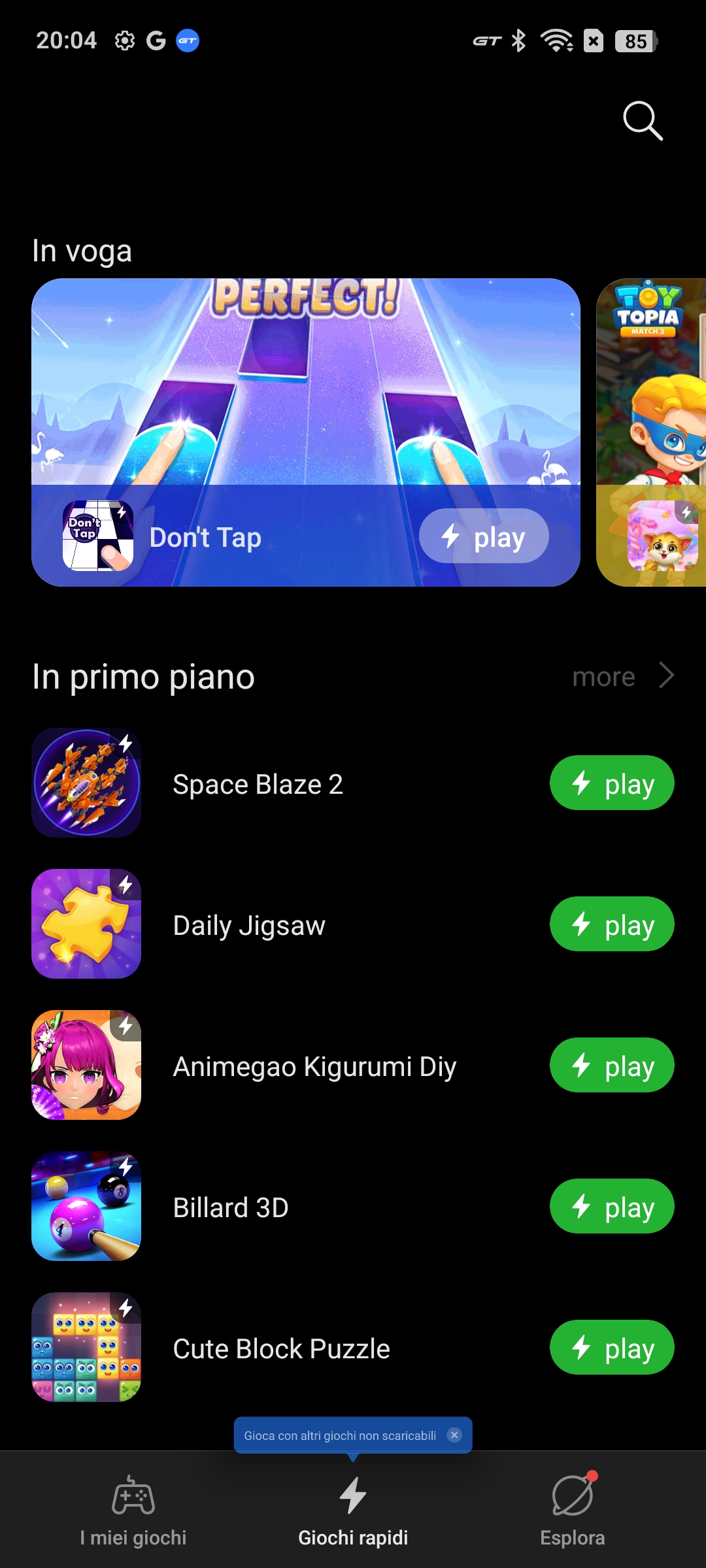Show more featured games
706x1568 pixels.
623,676
